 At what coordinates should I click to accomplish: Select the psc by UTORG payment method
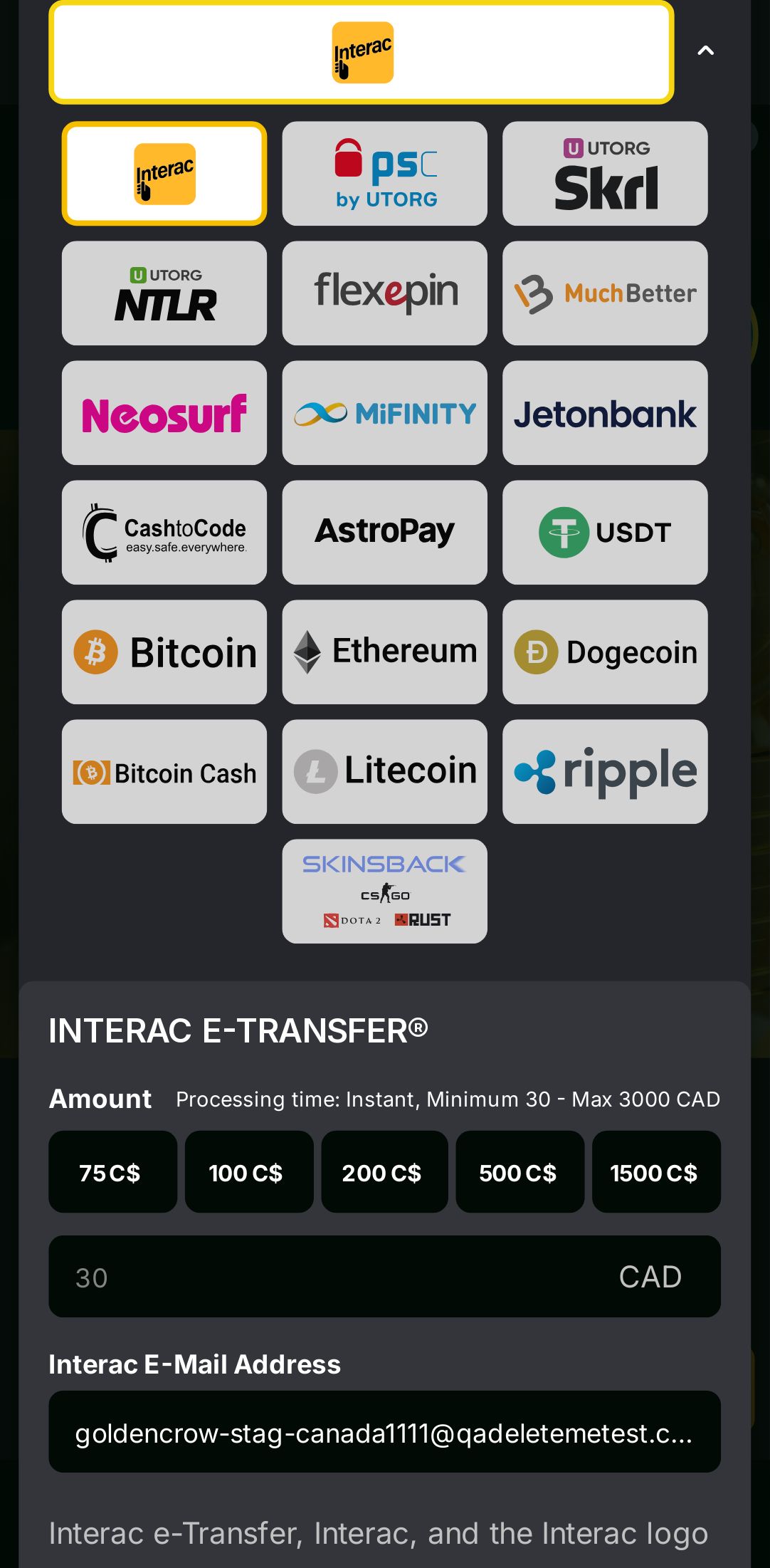(x=384, y=174)
